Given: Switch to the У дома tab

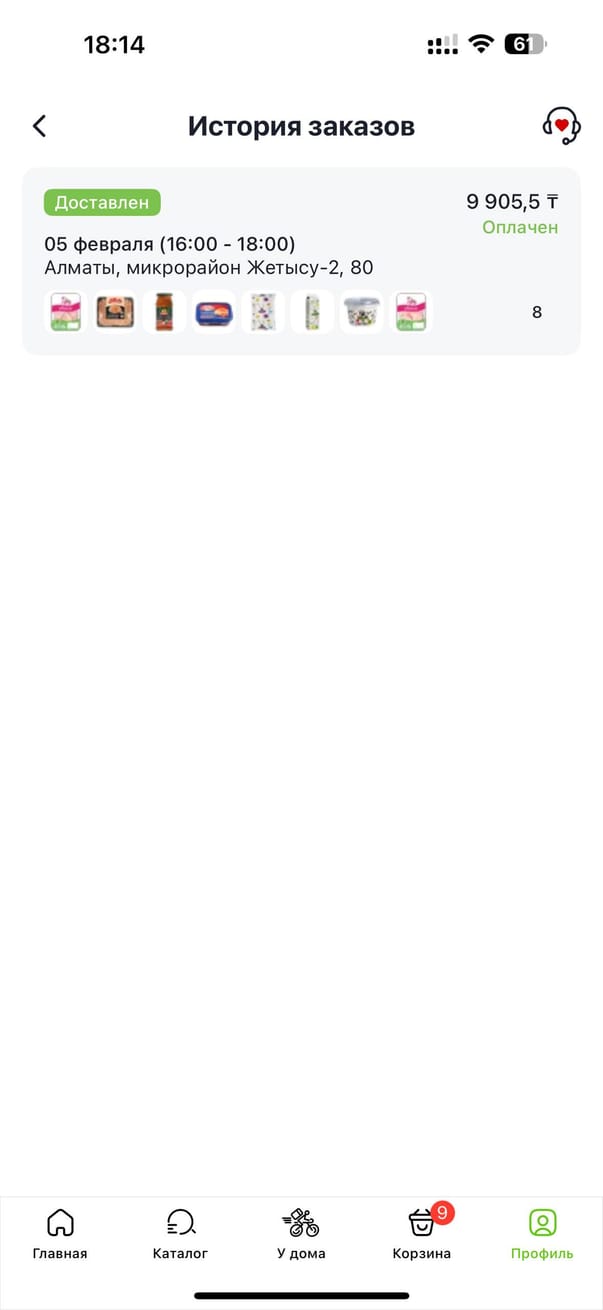Looking at the screenshot, I should (301, 1234).
